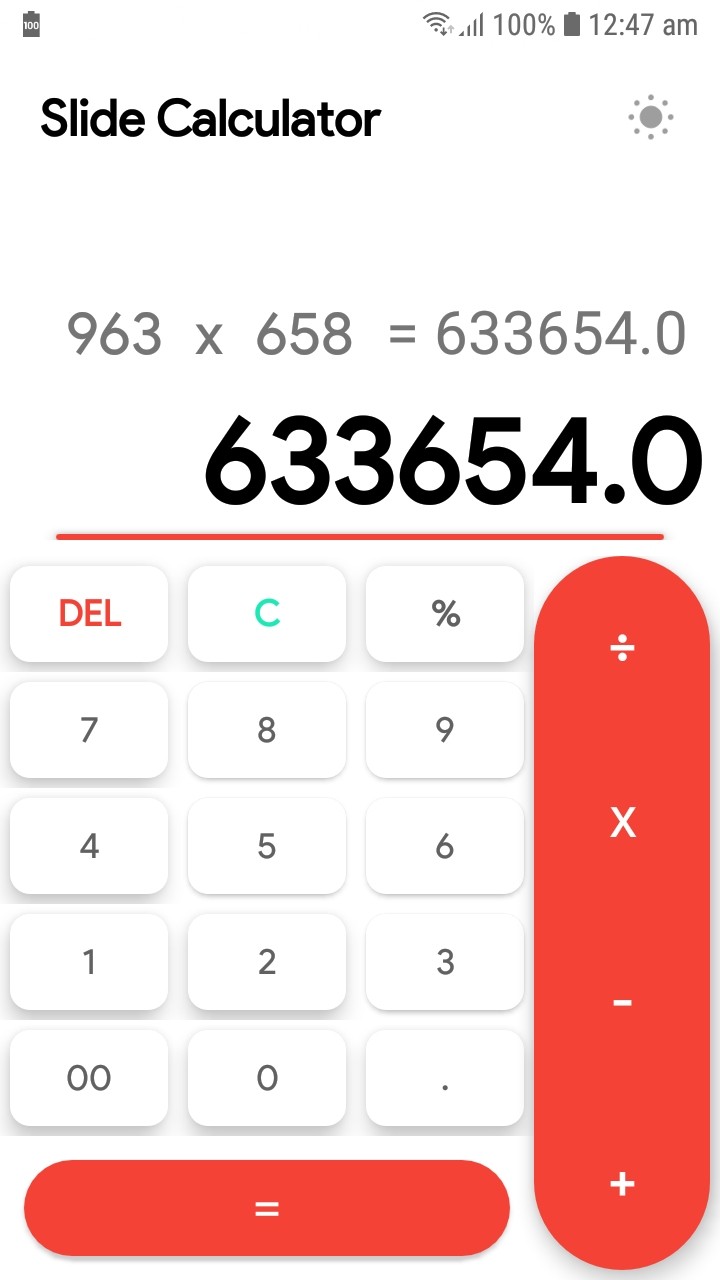
Task: Enter digit 1
Action: coord(89,962)
